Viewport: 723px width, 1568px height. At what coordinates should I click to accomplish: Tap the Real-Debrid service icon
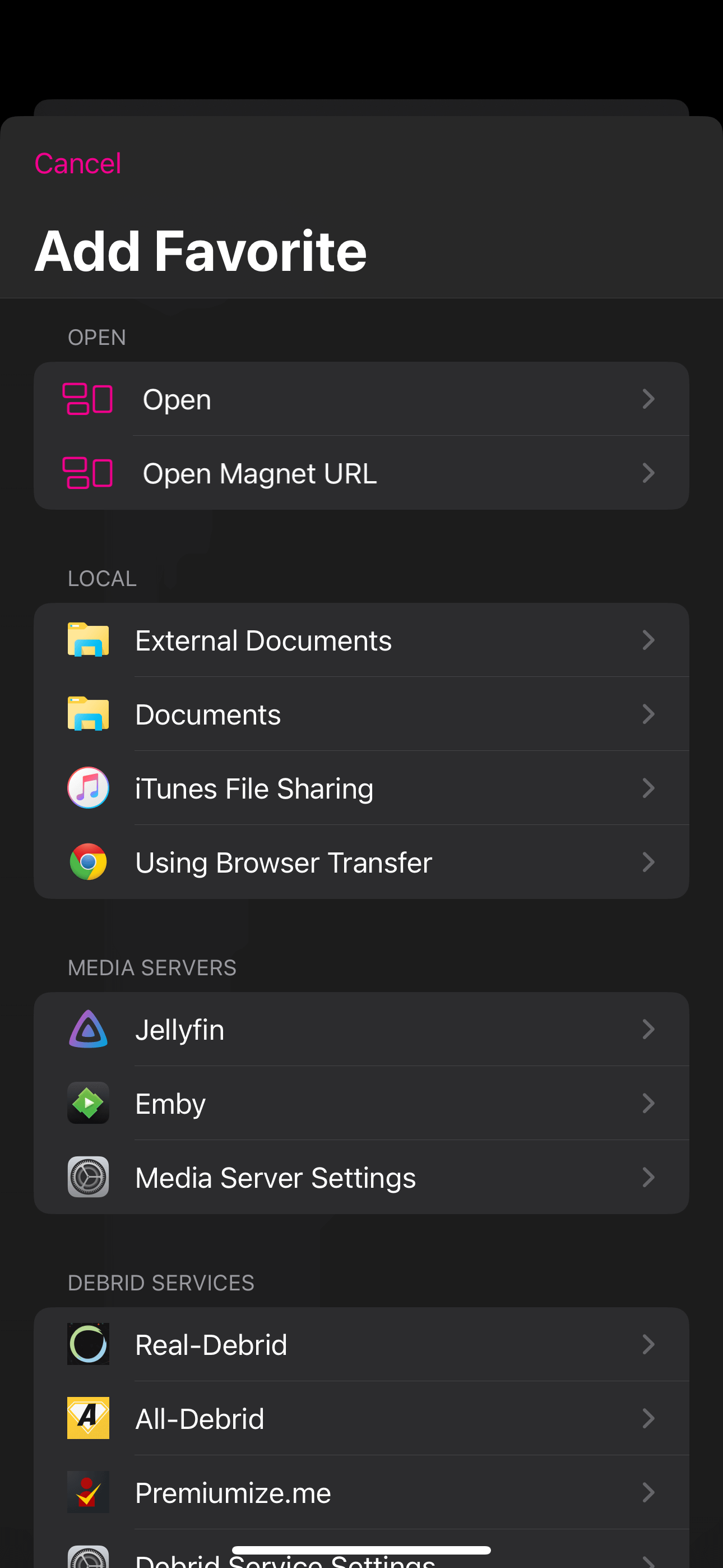88,1345
